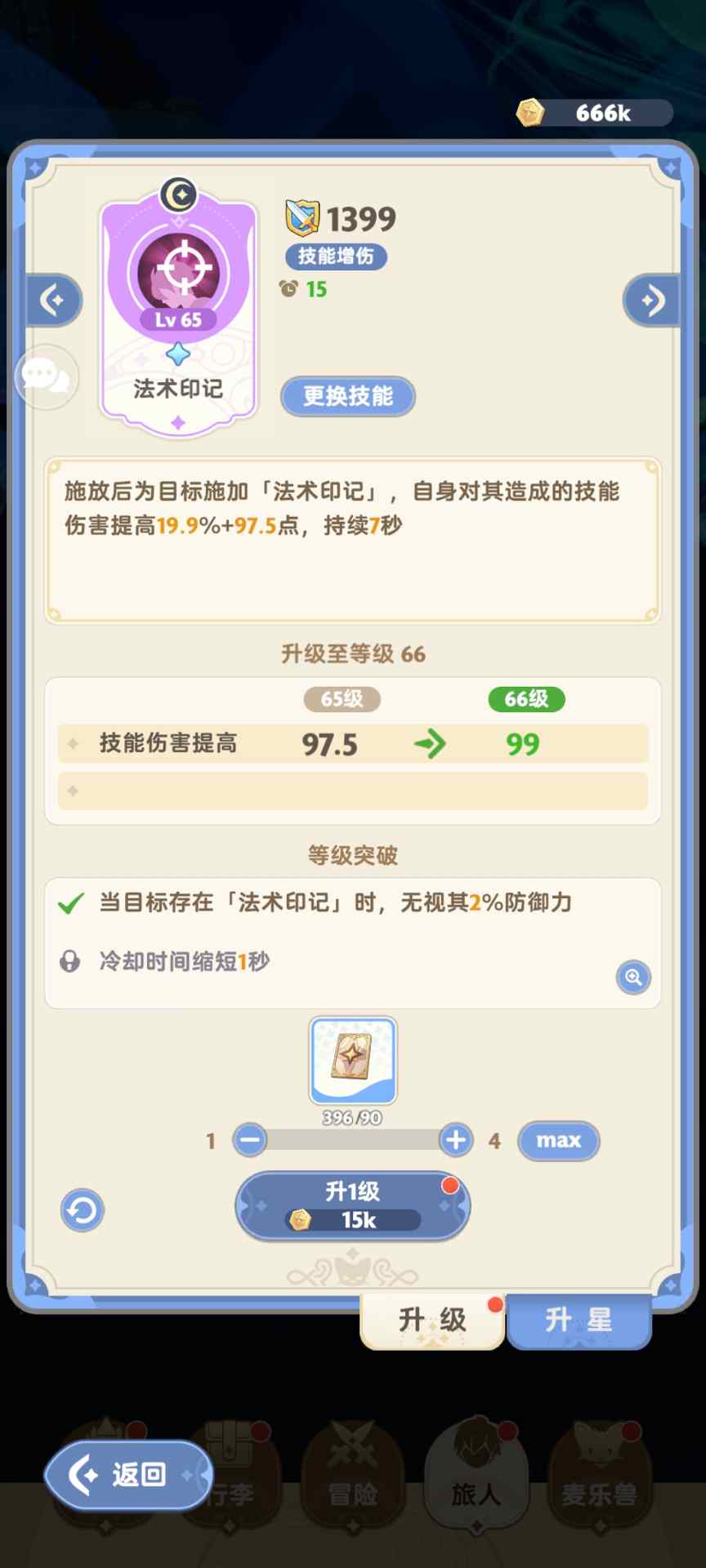Viewport: 706px width, 1568px height.
Task: Increase upgrade levels with plus button
Action: (456, 1140)
